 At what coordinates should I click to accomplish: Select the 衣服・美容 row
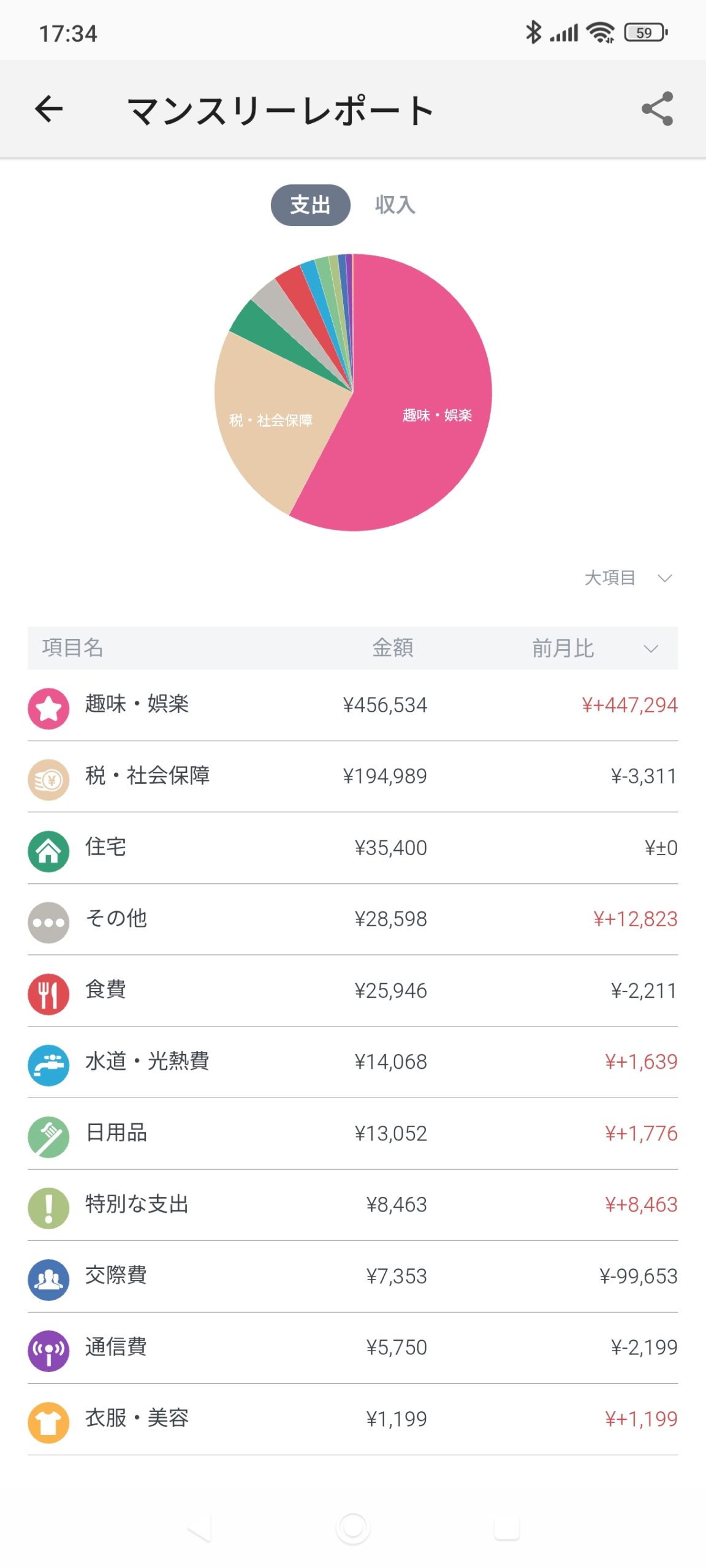tap(353, 1419)
